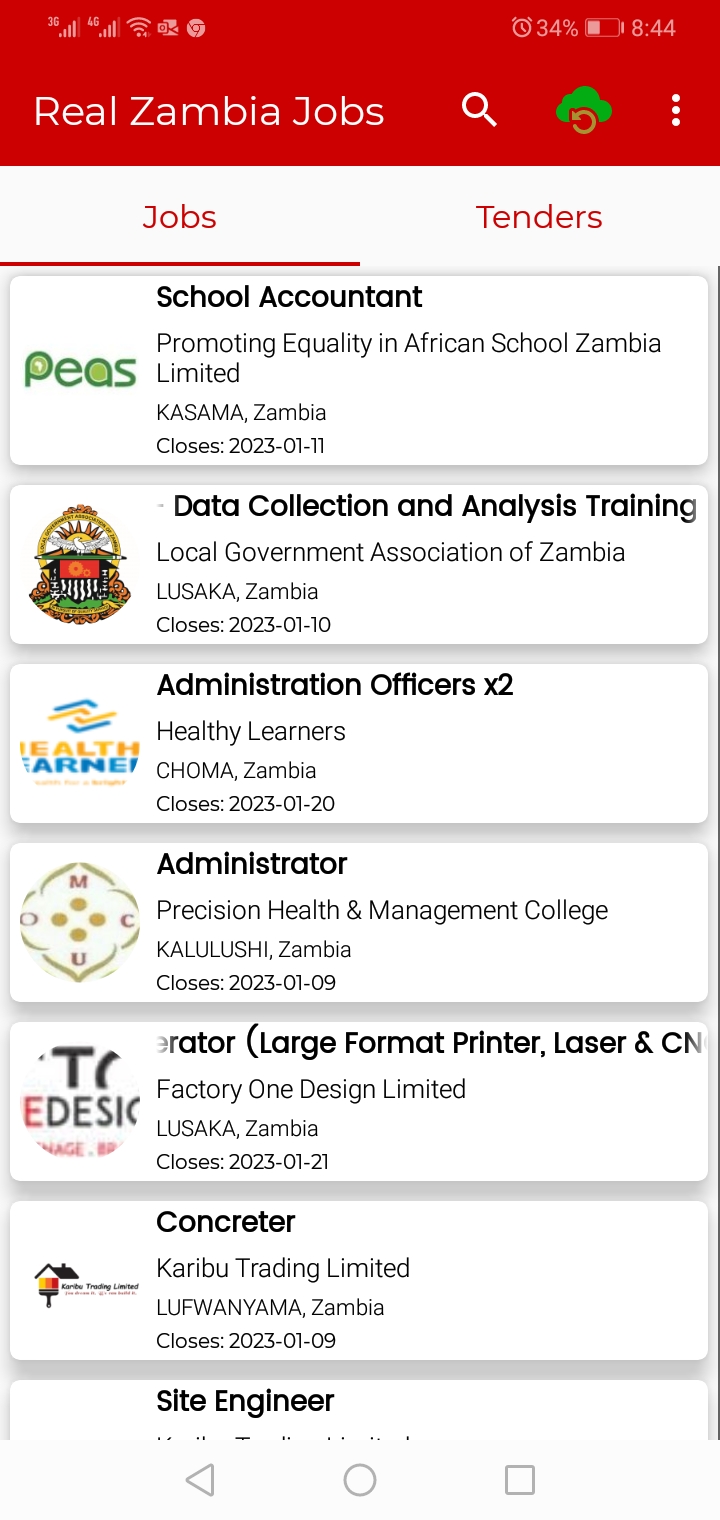
Task: Select the Jobs tab
Action: pos(180,217)
